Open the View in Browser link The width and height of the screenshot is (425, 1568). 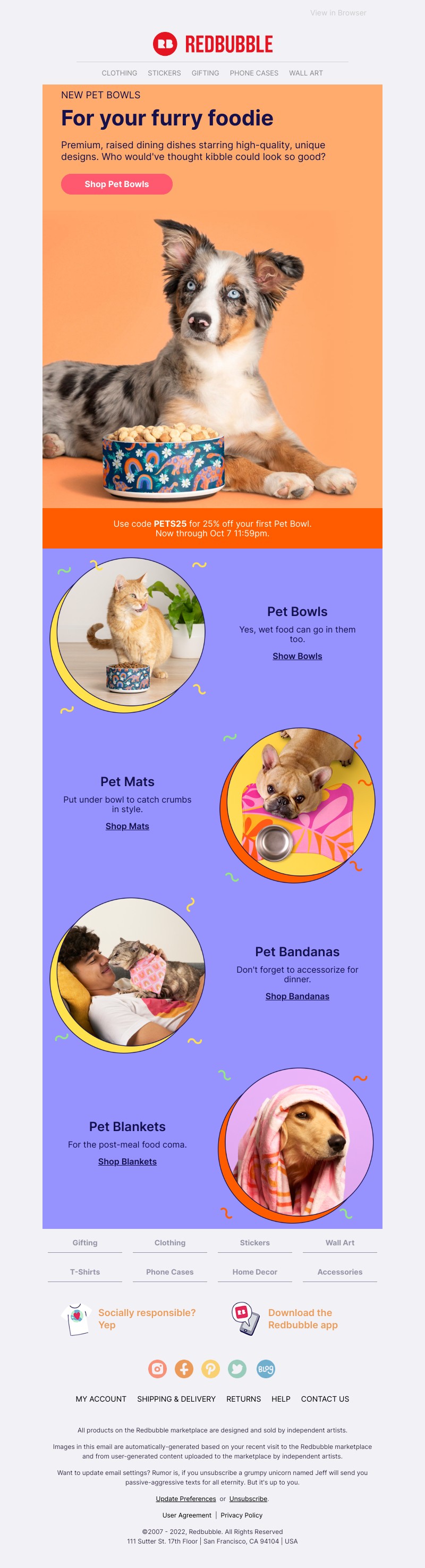pos(338,13)
